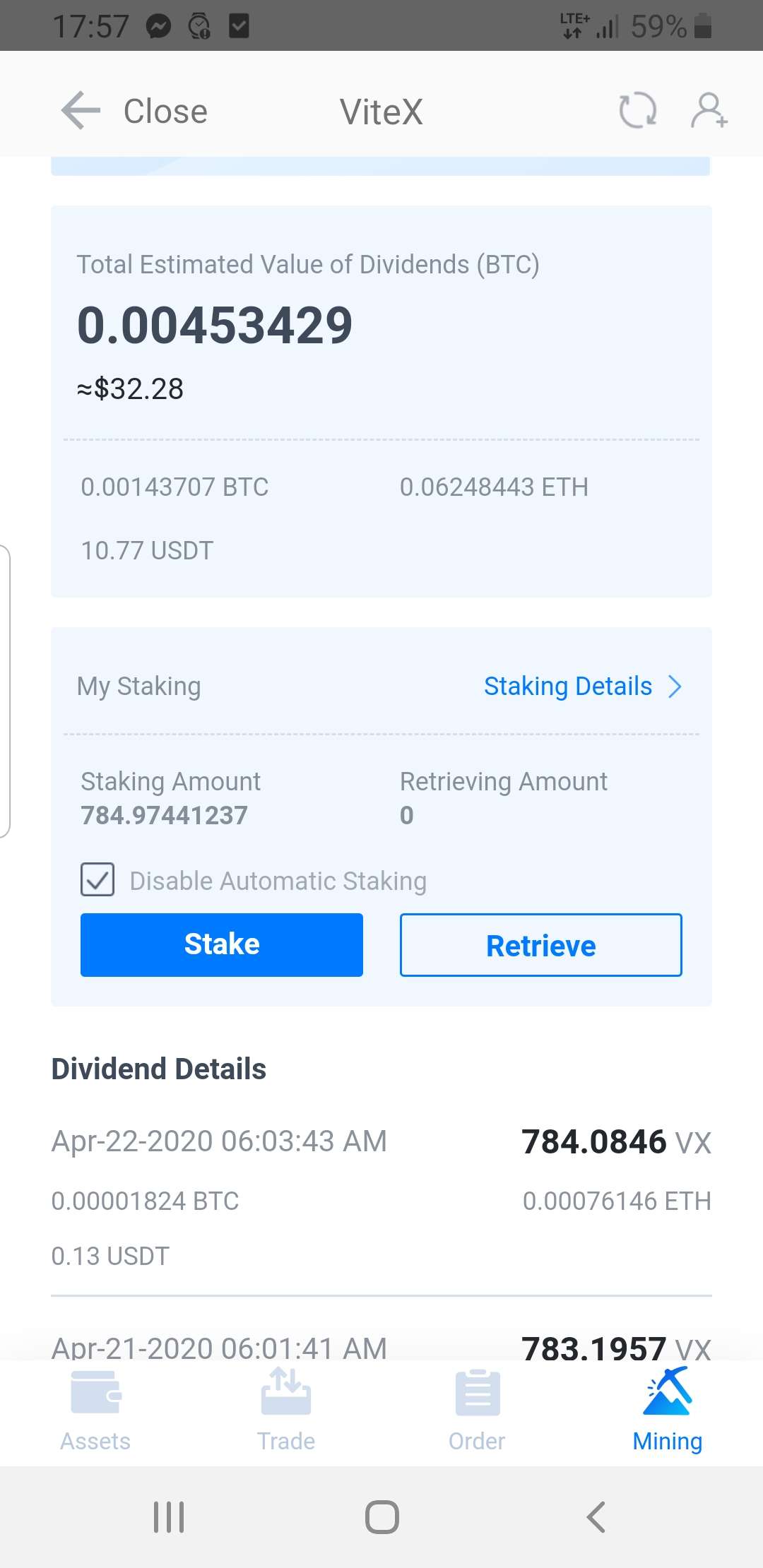Go back using the top arrow
The height and width of the screenshot is (1568, 763).
[x=81, y=110]
